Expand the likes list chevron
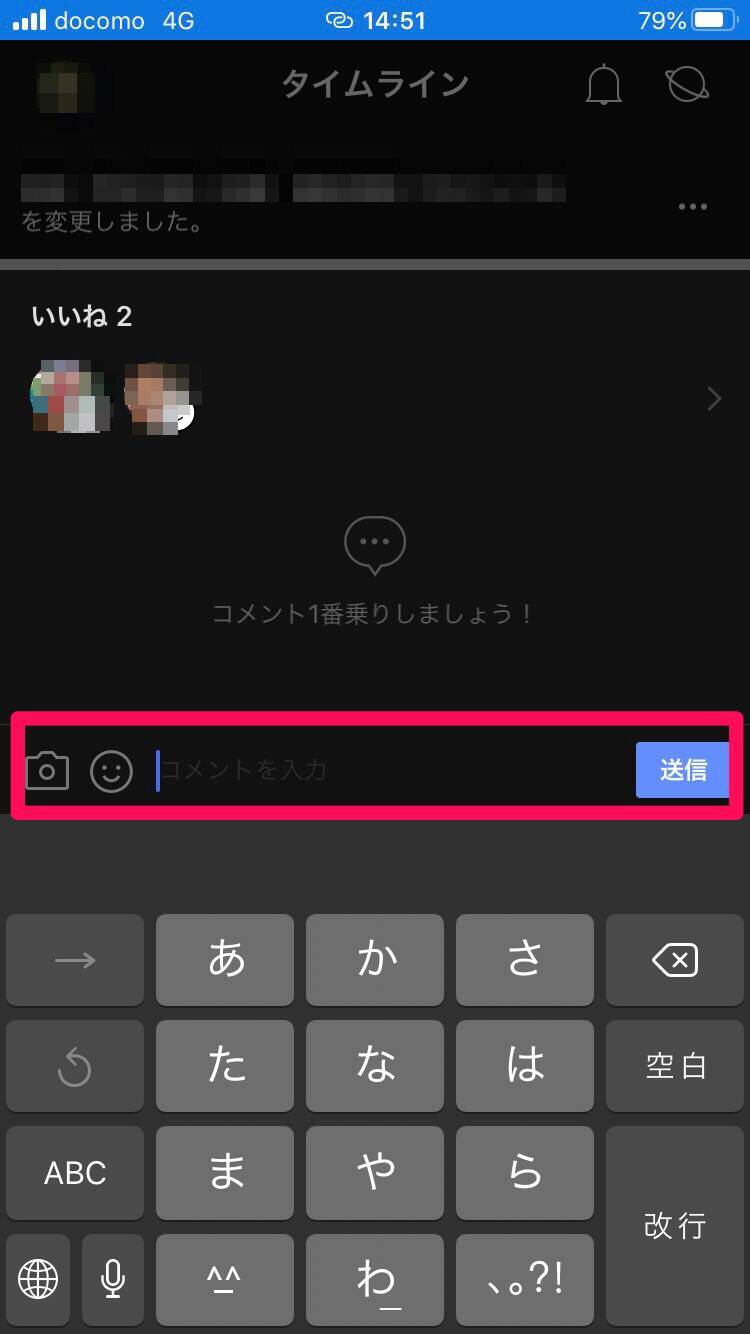The height and width of the screenshot is (1334, 750). tap(714, 400)
